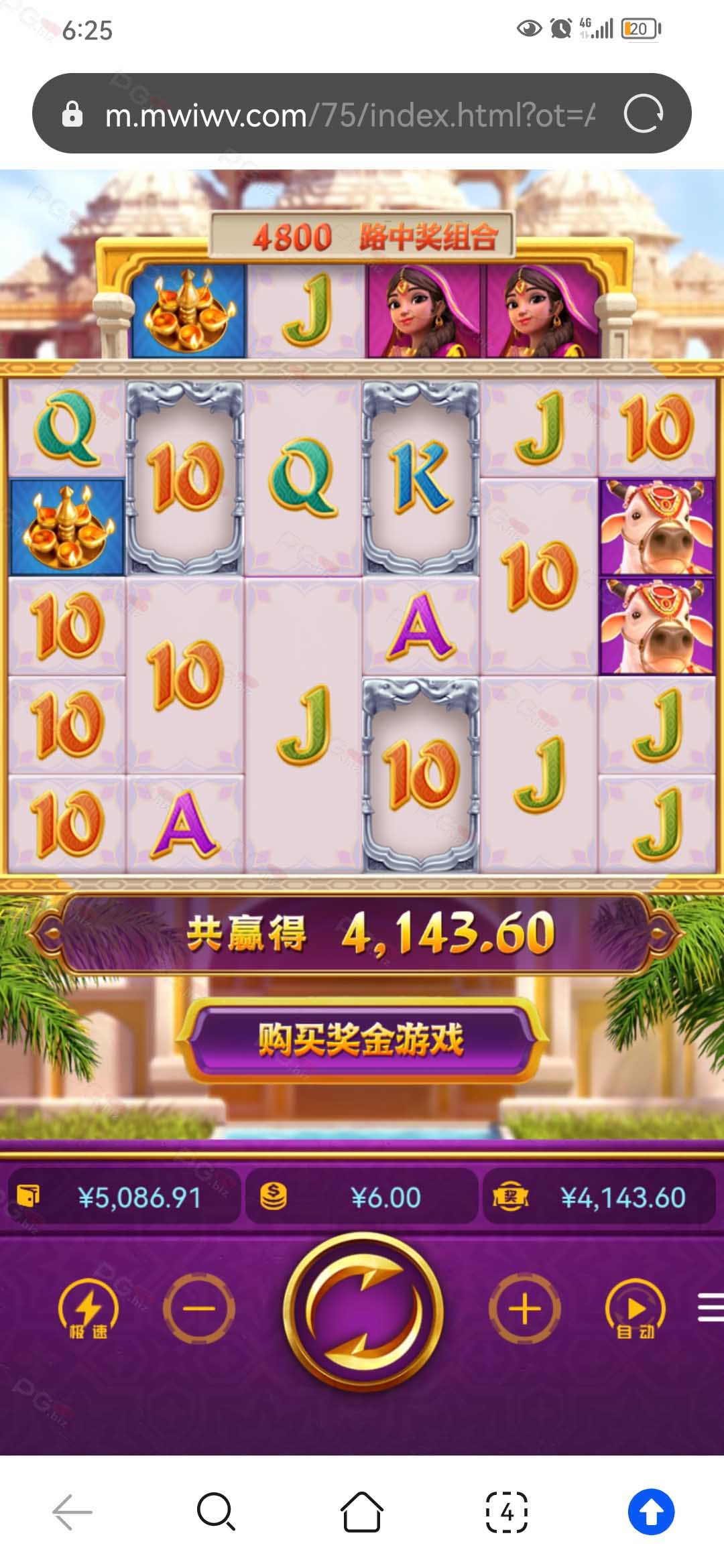Open browser search
The image size is (724, 1568).
pyautogui.click(x=216, y=1512)
